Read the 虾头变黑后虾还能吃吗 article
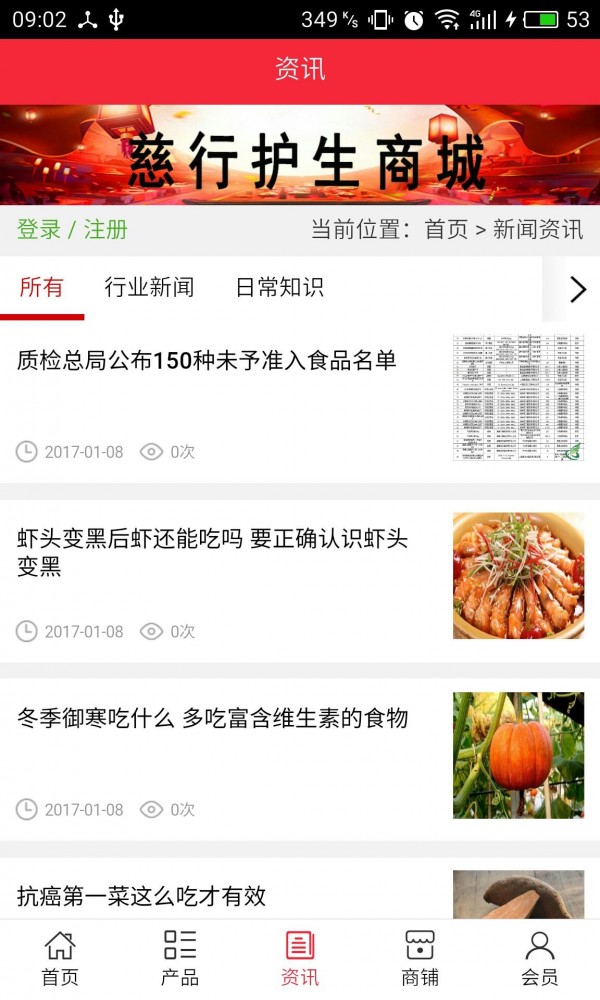Screen dimensions: 600x1000 click(x=212, y=553)
